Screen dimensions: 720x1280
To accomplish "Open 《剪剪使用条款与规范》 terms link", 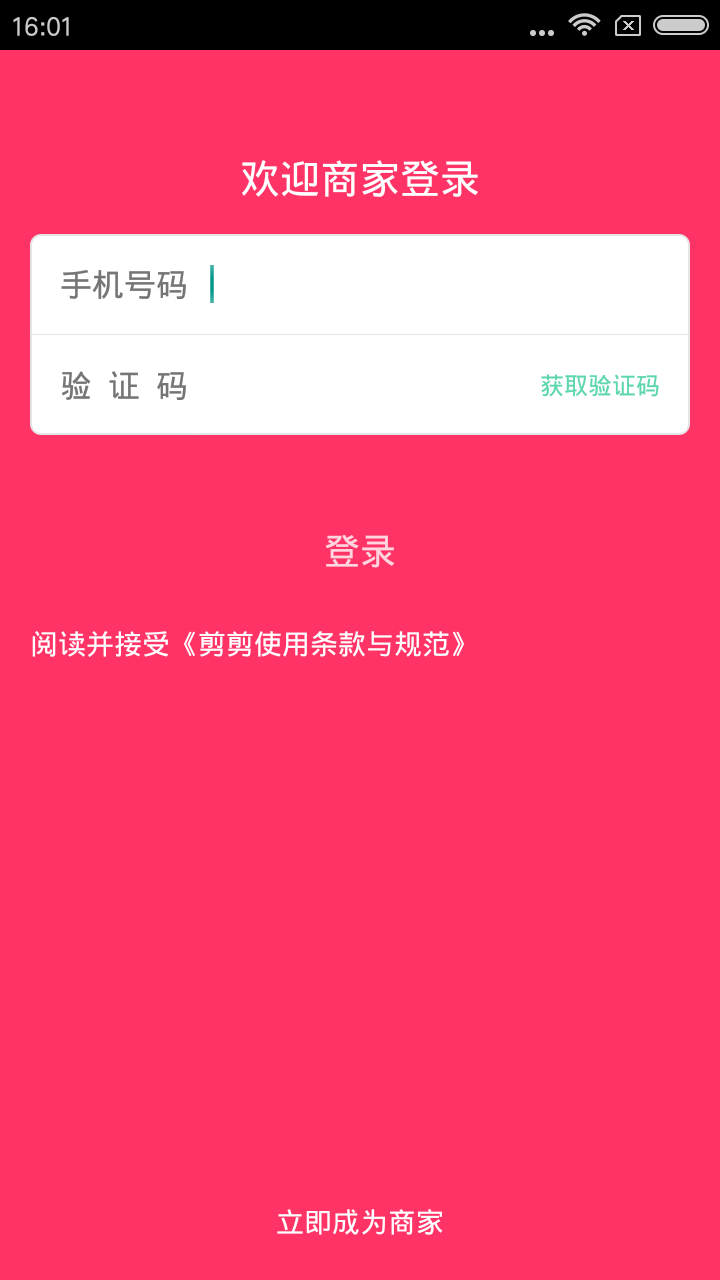I will pos(320,644).
